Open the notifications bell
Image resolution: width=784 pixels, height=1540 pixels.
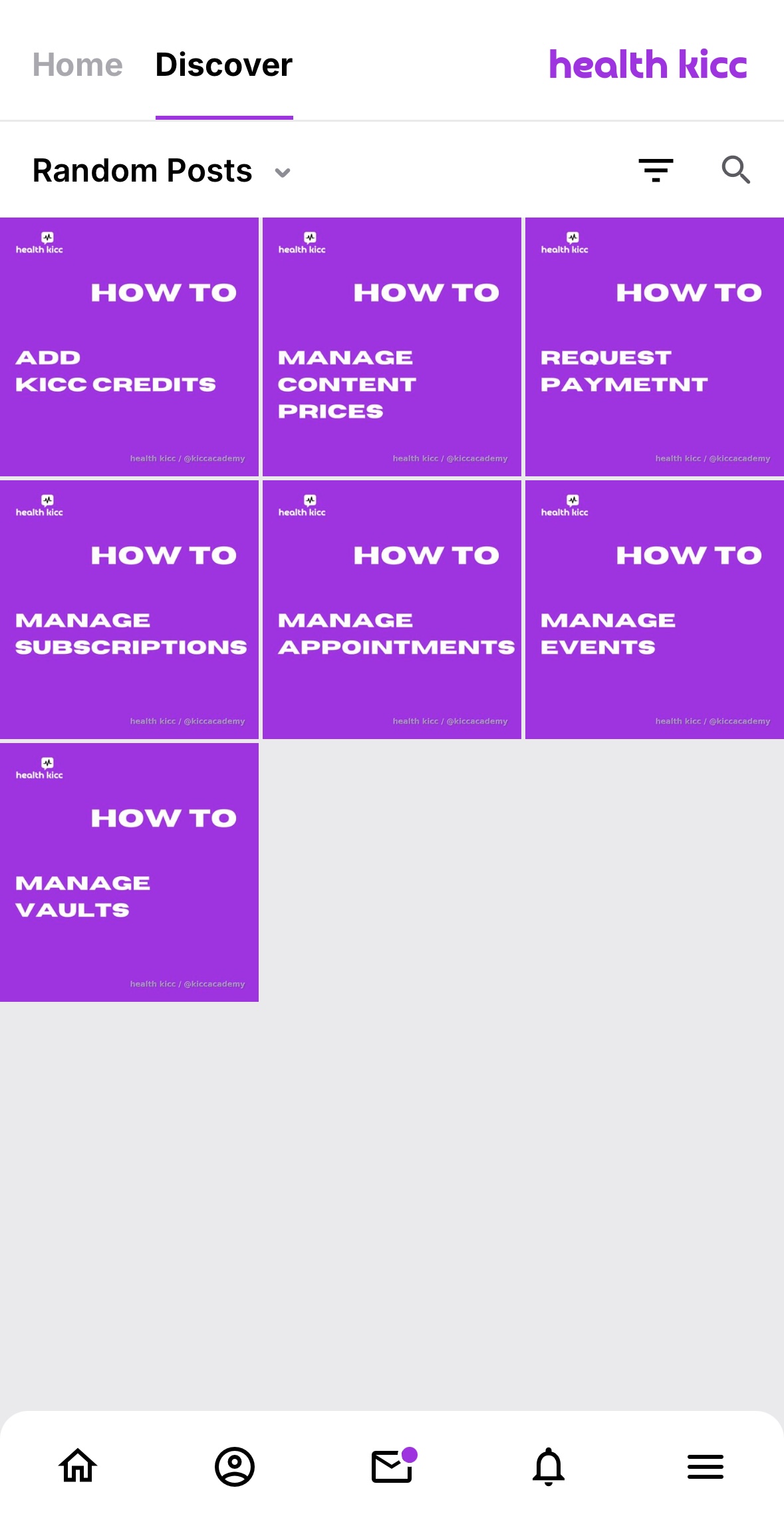[x=549, y=1466]
